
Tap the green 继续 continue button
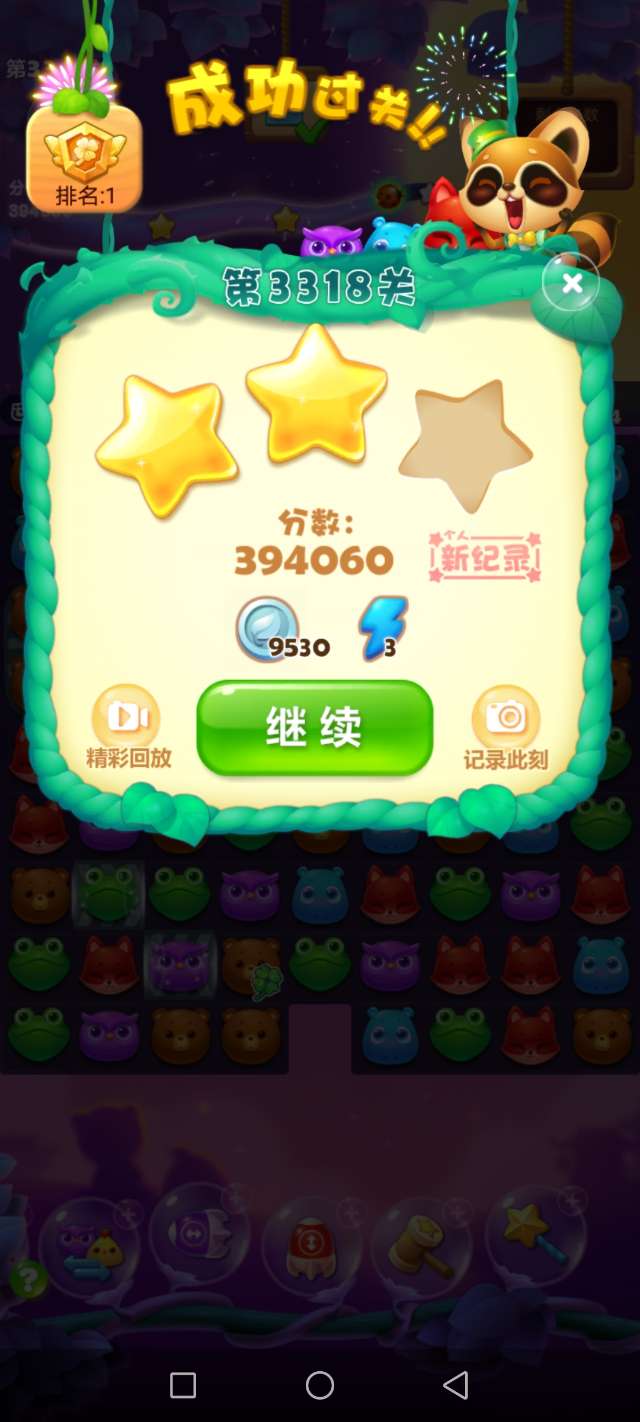click(x=314, y=728)
